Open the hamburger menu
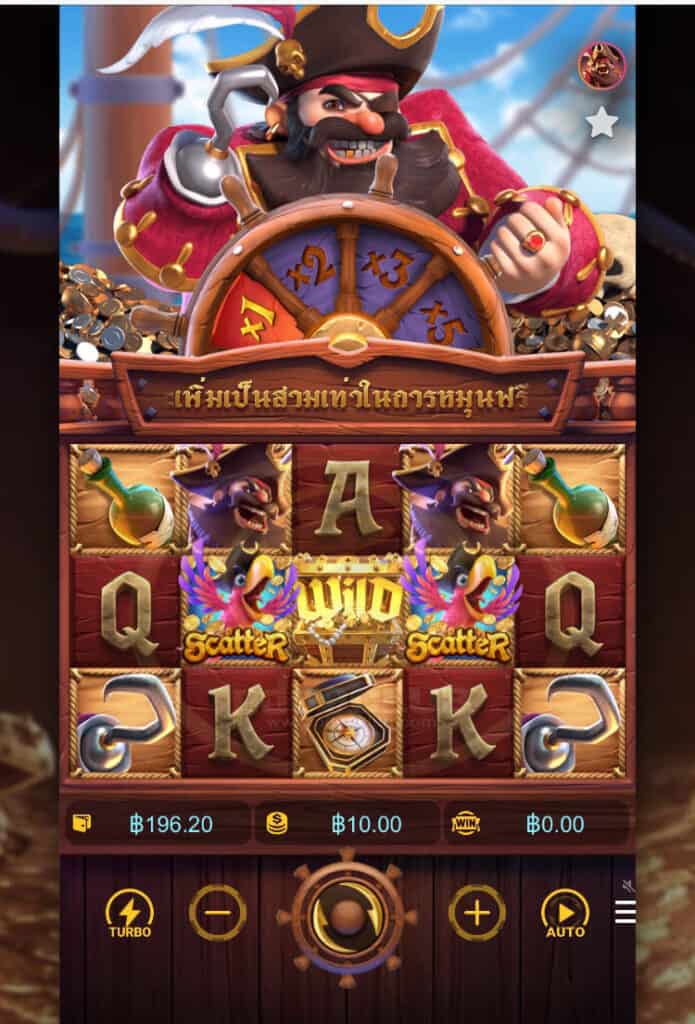 [x=625, y=913]
